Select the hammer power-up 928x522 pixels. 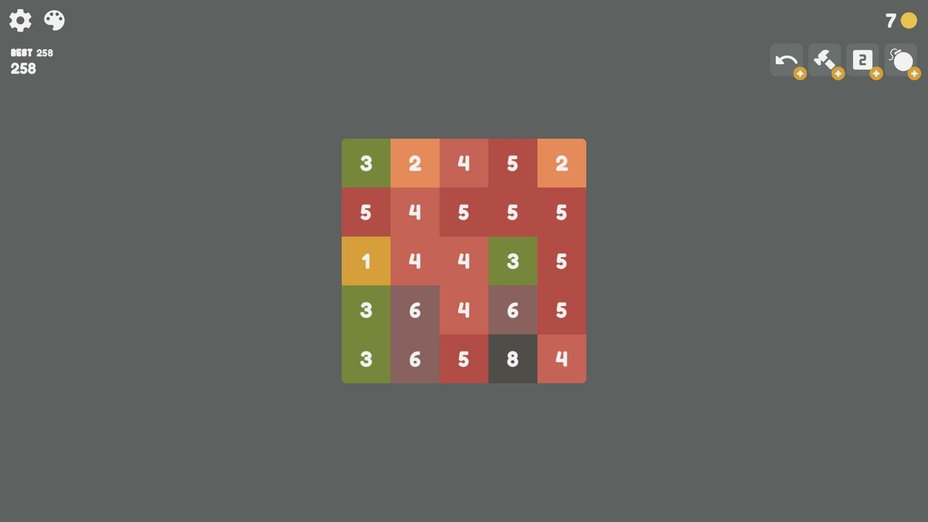pyautogui.click(x=824, y=60)
